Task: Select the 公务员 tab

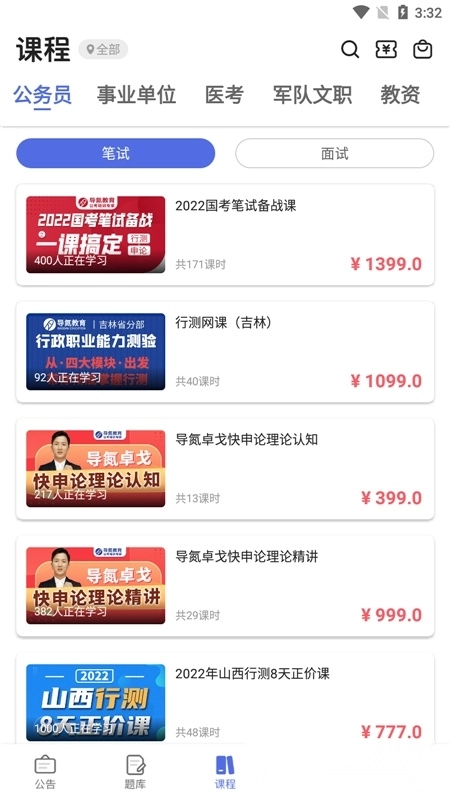Action: [42, 95]
